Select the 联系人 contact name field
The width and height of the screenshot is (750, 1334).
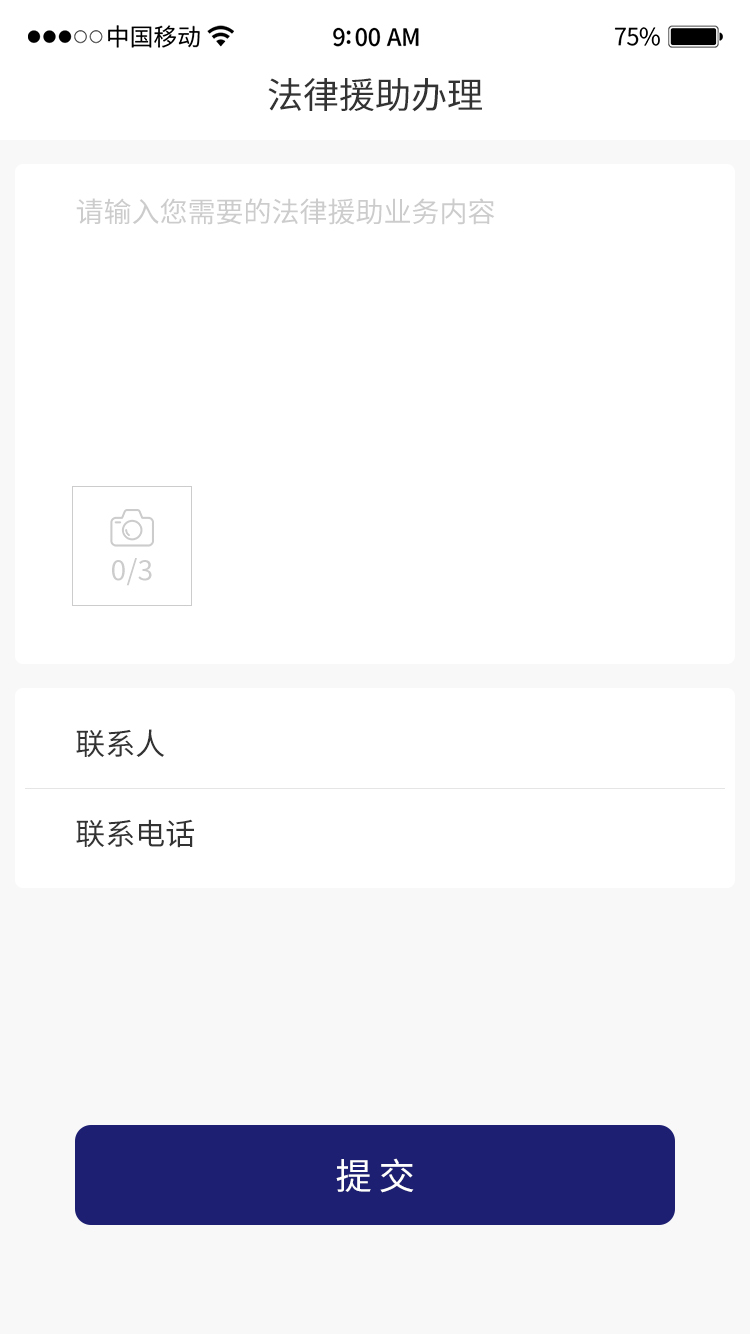tap(375, 743)
